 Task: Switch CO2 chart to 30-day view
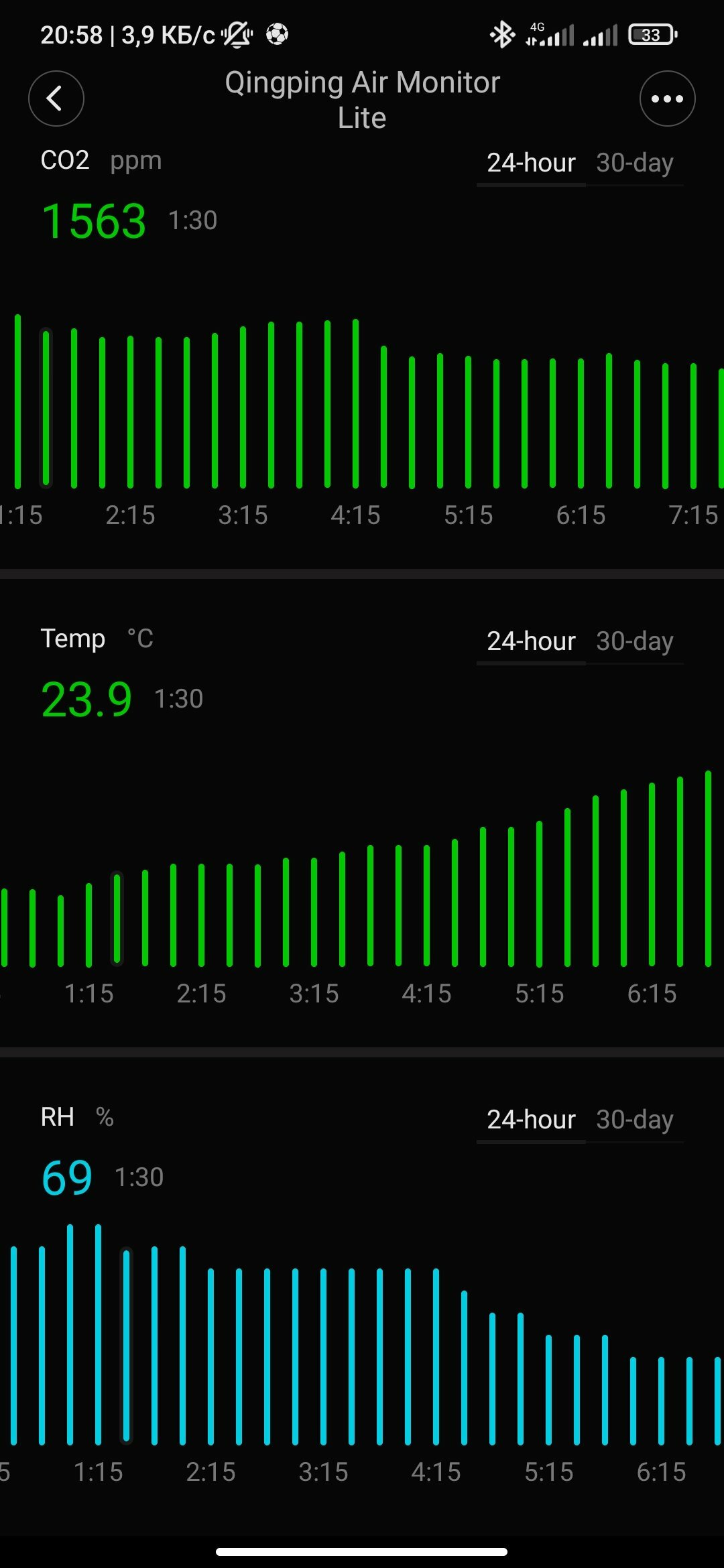[635, 163]
